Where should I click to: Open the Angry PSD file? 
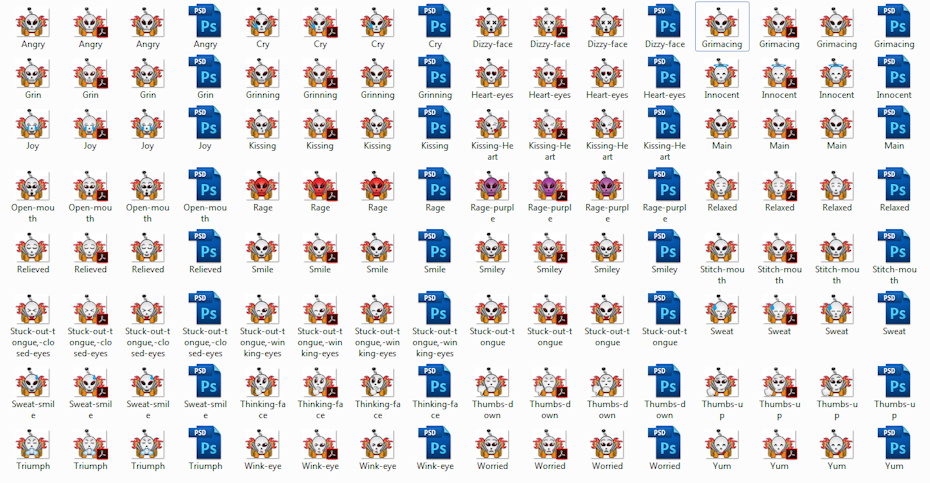click(205, 22)
